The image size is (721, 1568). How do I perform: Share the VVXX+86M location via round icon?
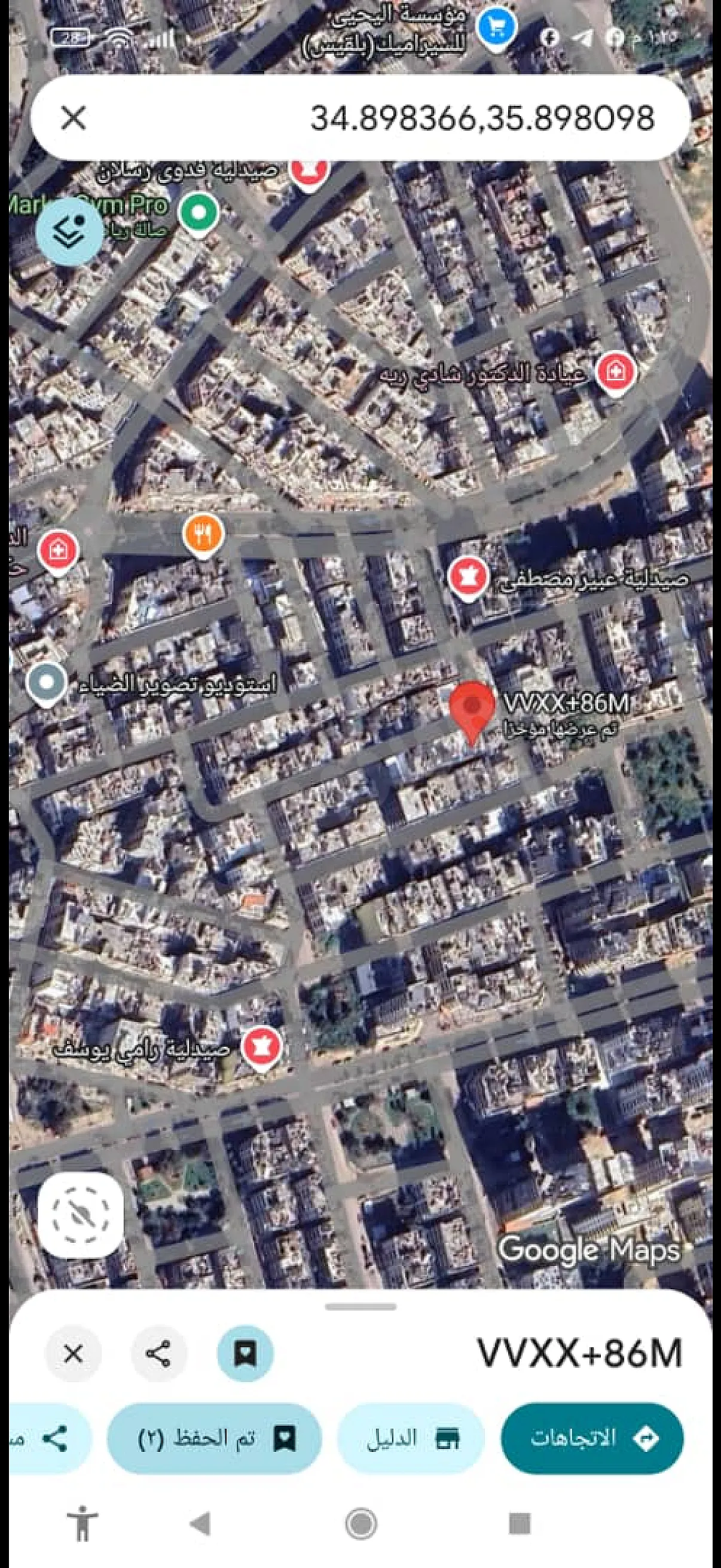pyautogui.click(x=159, y=1355)
